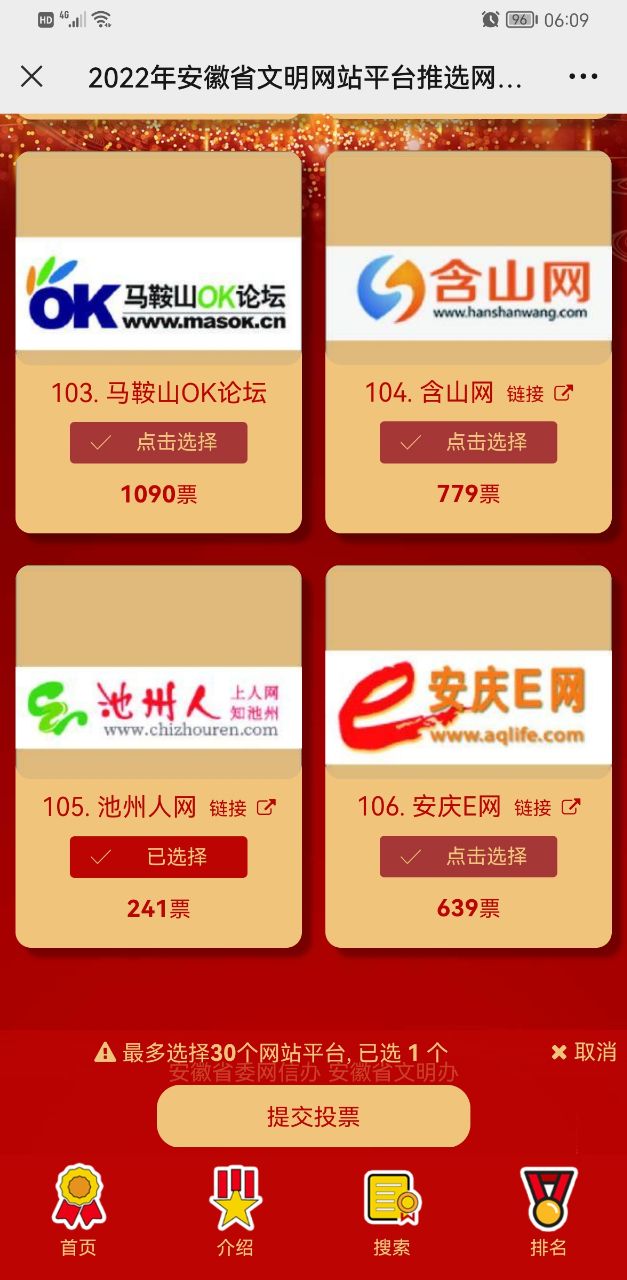Open the 安庆E网 logo card
The width and height of the screenshot is (627, 1280).
[x=468, y=708]
